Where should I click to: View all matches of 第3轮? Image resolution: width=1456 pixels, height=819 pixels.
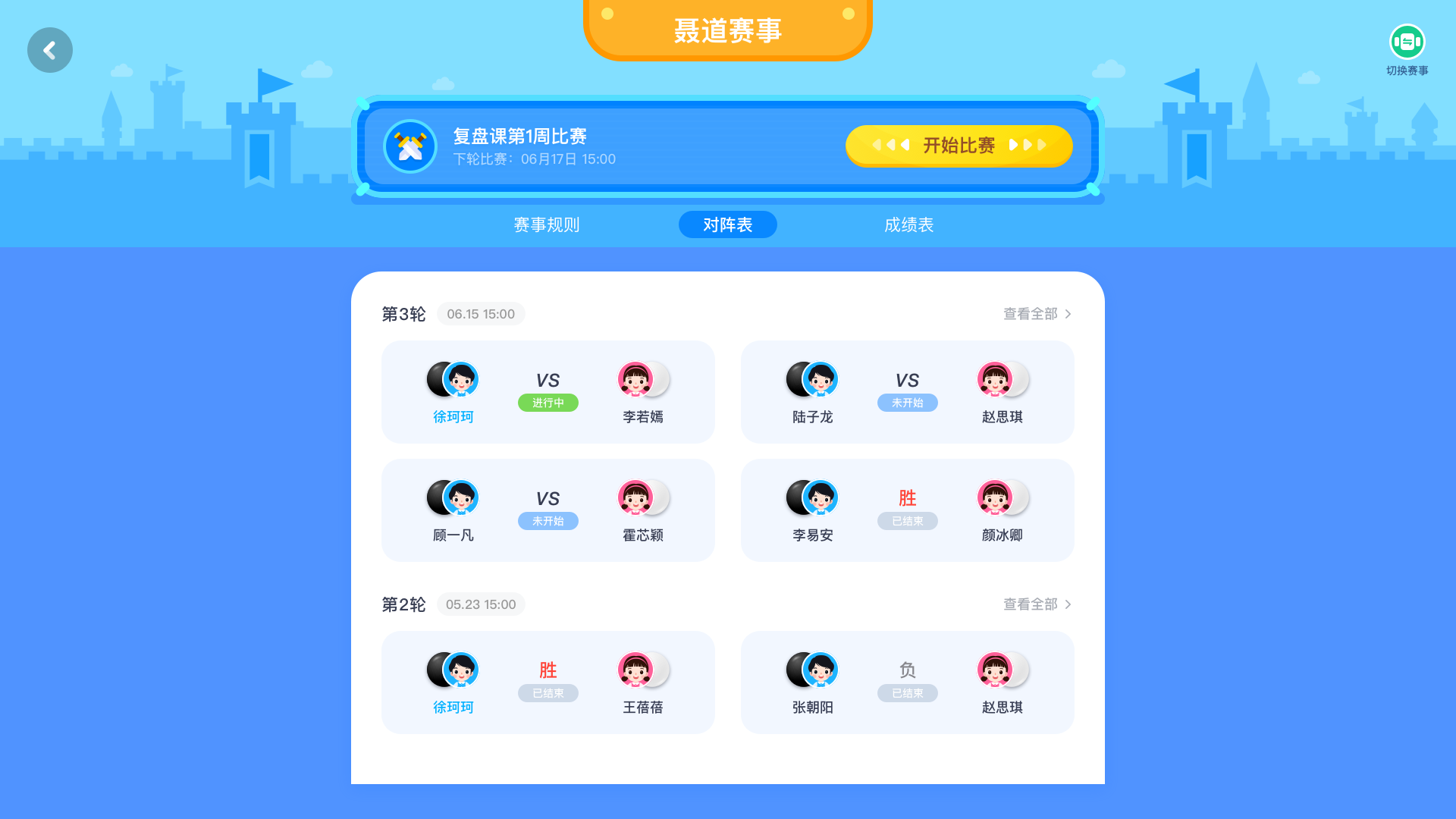[x=1037, y=314]
